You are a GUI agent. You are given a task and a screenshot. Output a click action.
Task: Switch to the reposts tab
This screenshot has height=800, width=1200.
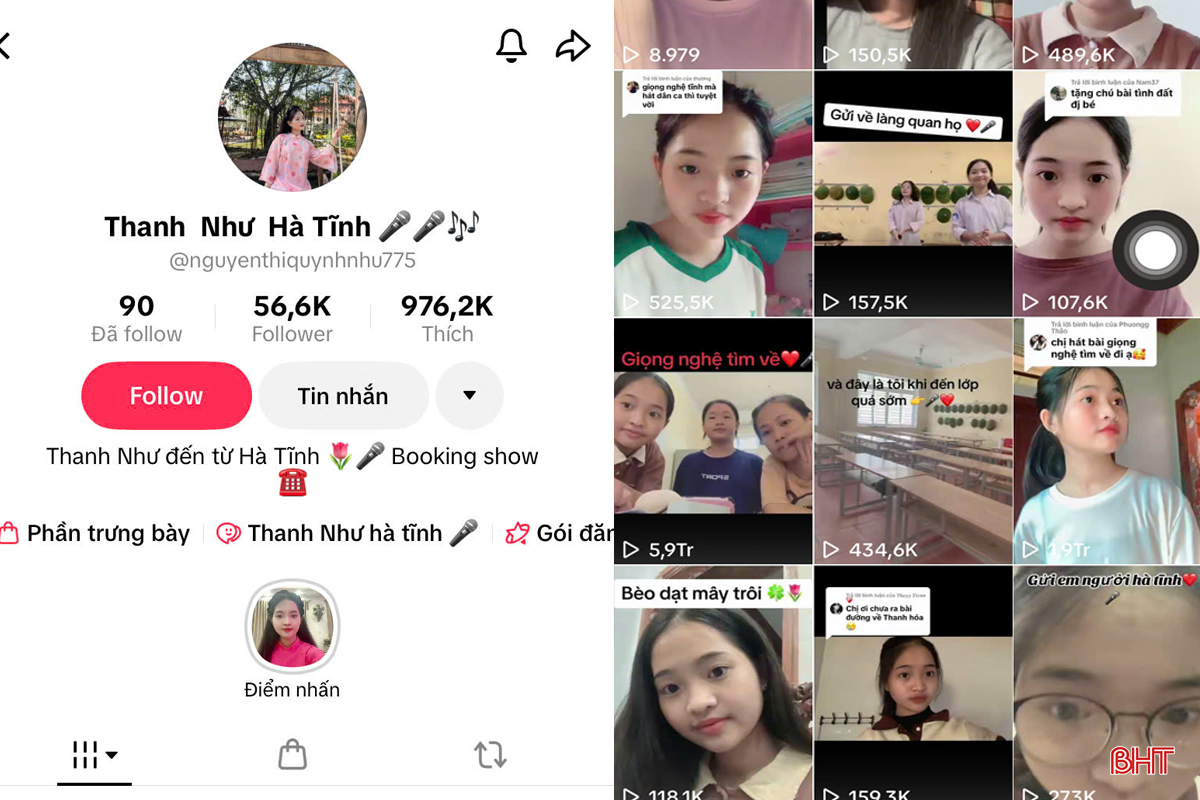click(490, 755)
